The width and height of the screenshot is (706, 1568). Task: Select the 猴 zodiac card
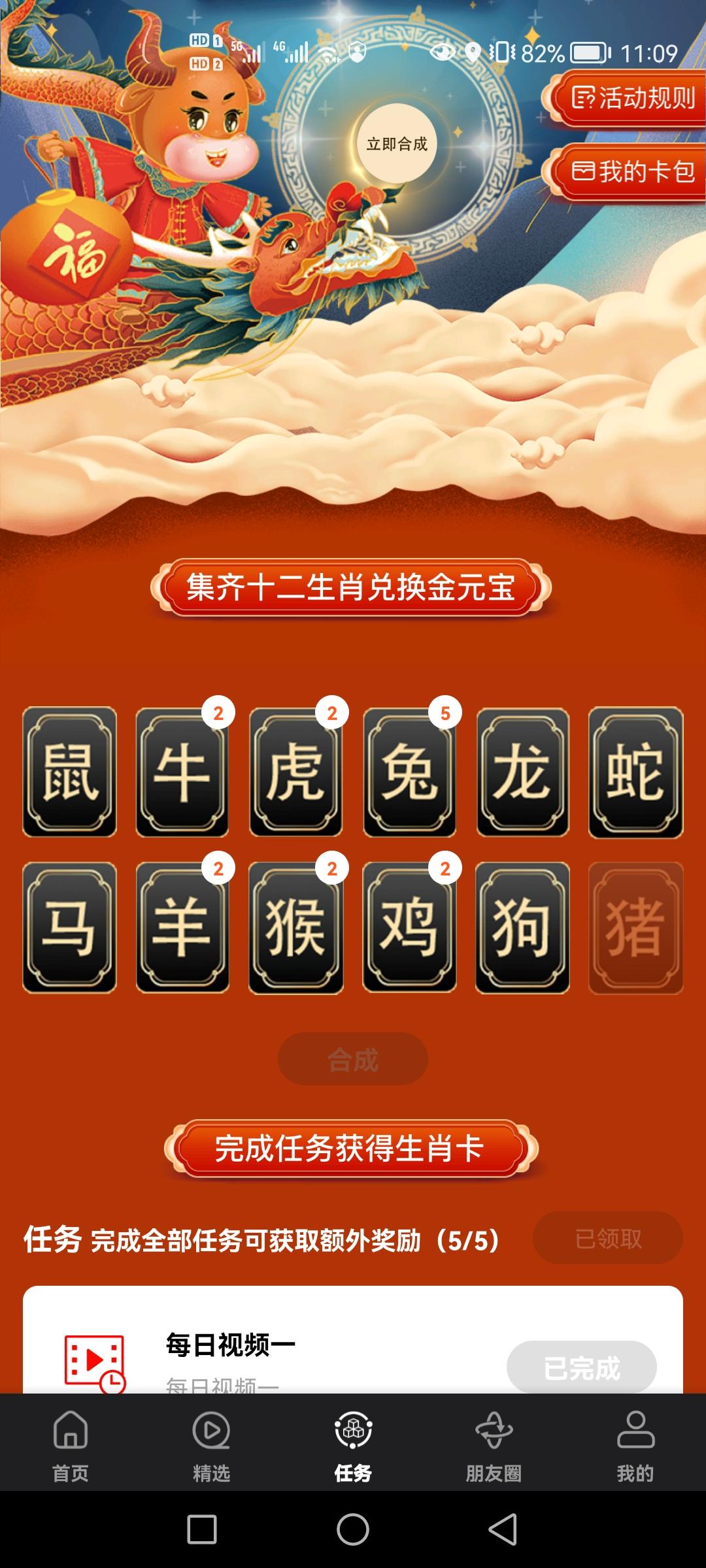pos(295,928)
